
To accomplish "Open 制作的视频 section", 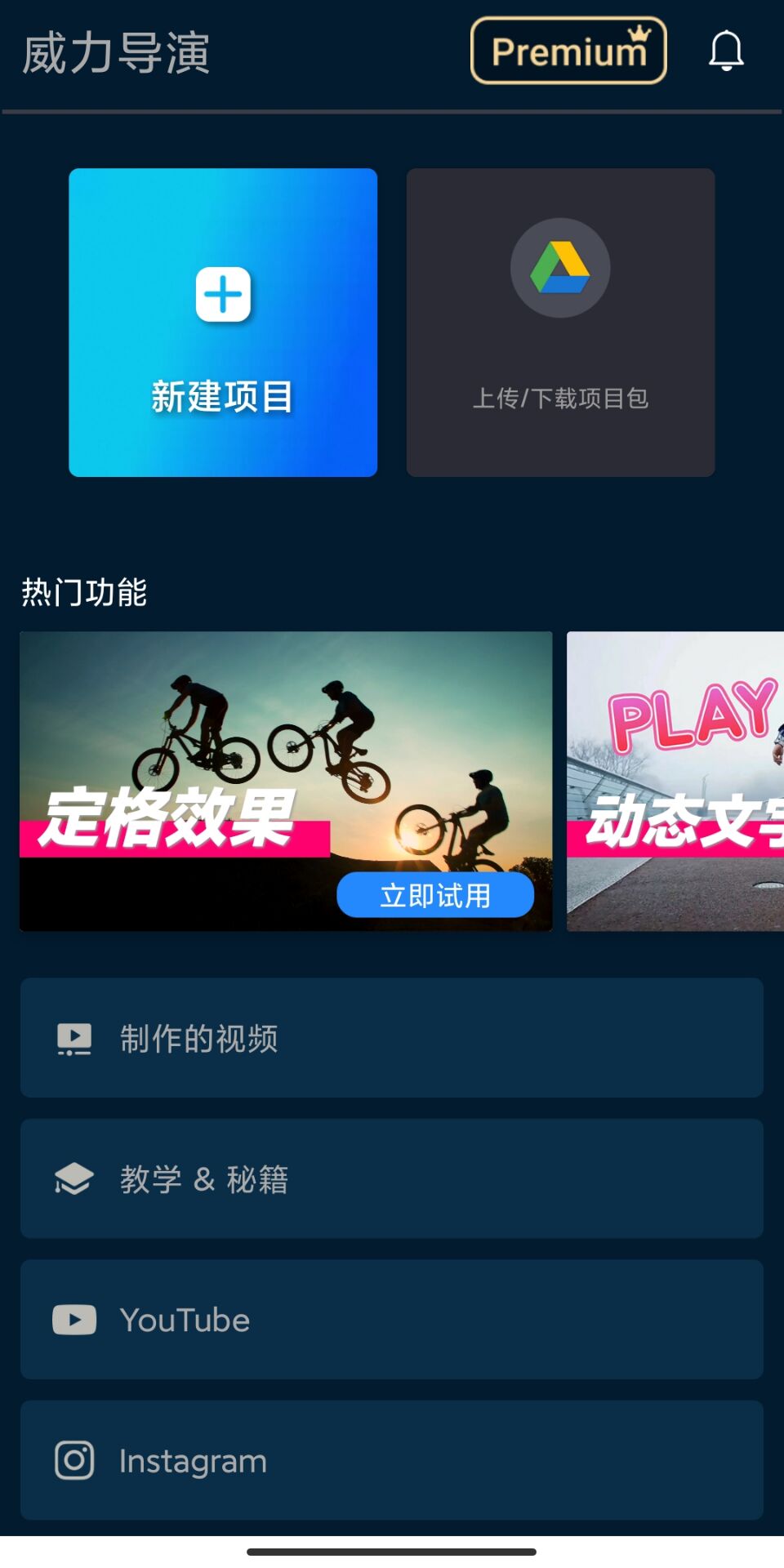I will pyautogui.click(x=392, y=1038).
